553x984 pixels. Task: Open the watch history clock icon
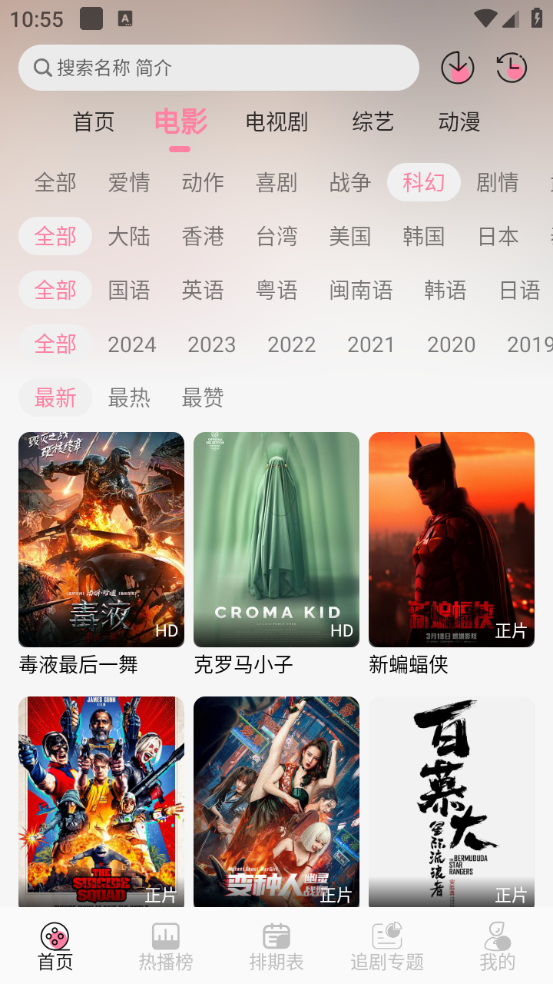click(512, 68)
